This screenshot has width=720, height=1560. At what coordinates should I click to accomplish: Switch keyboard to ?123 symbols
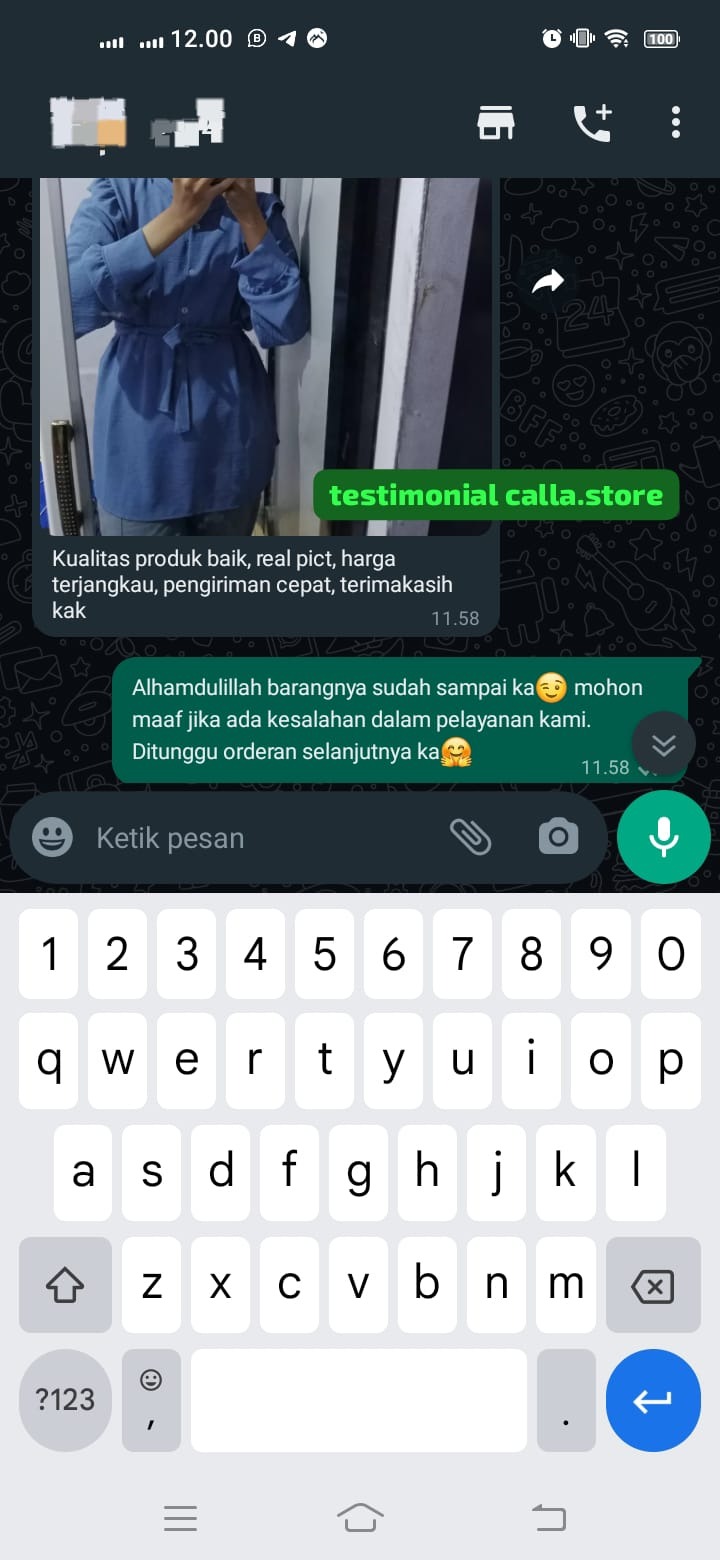(x=65, y=1400)
